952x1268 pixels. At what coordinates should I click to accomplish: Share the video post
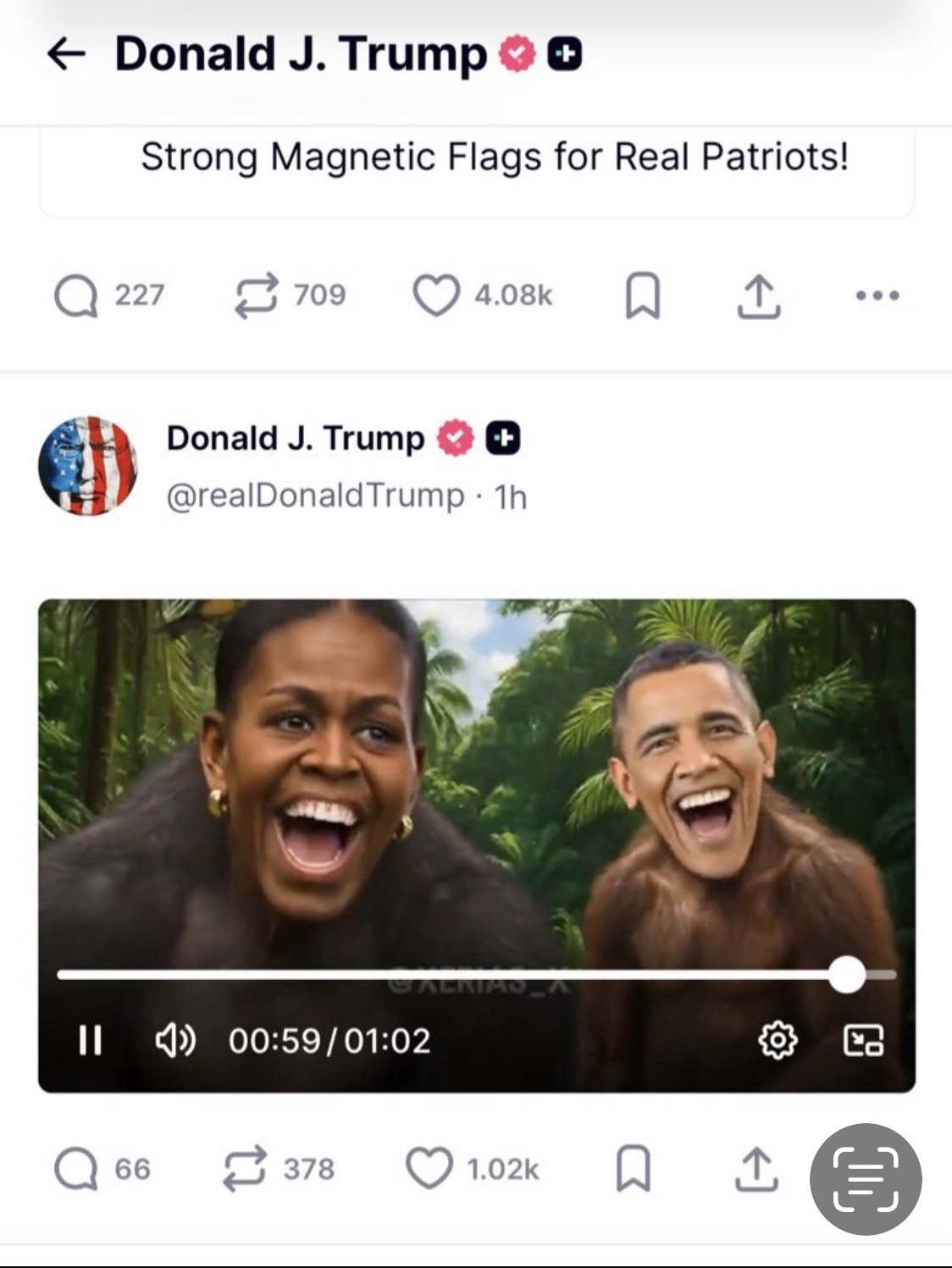756,1169
